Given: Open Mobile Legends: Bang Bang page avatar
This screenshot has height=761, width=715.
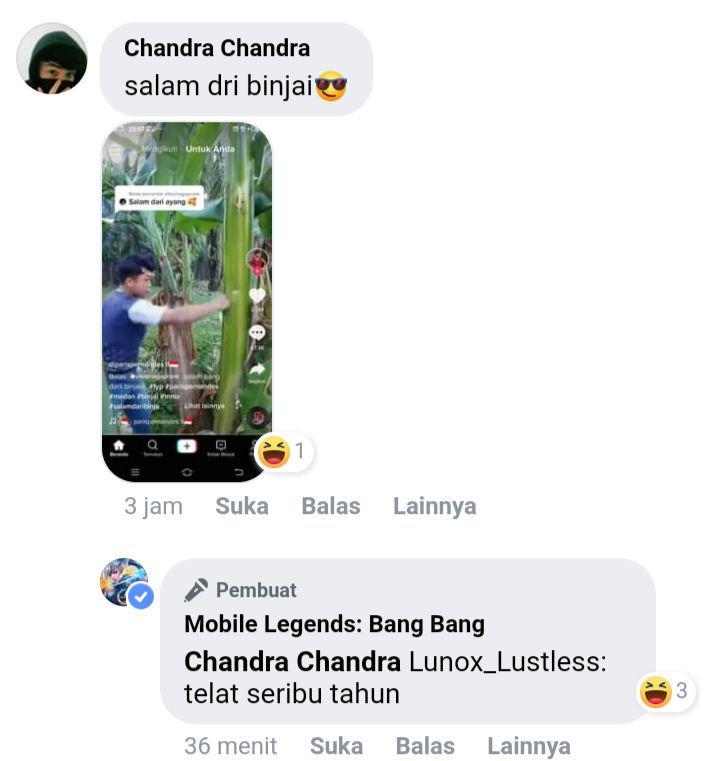Looking at the screenshot, I should [x=126, y=583].
